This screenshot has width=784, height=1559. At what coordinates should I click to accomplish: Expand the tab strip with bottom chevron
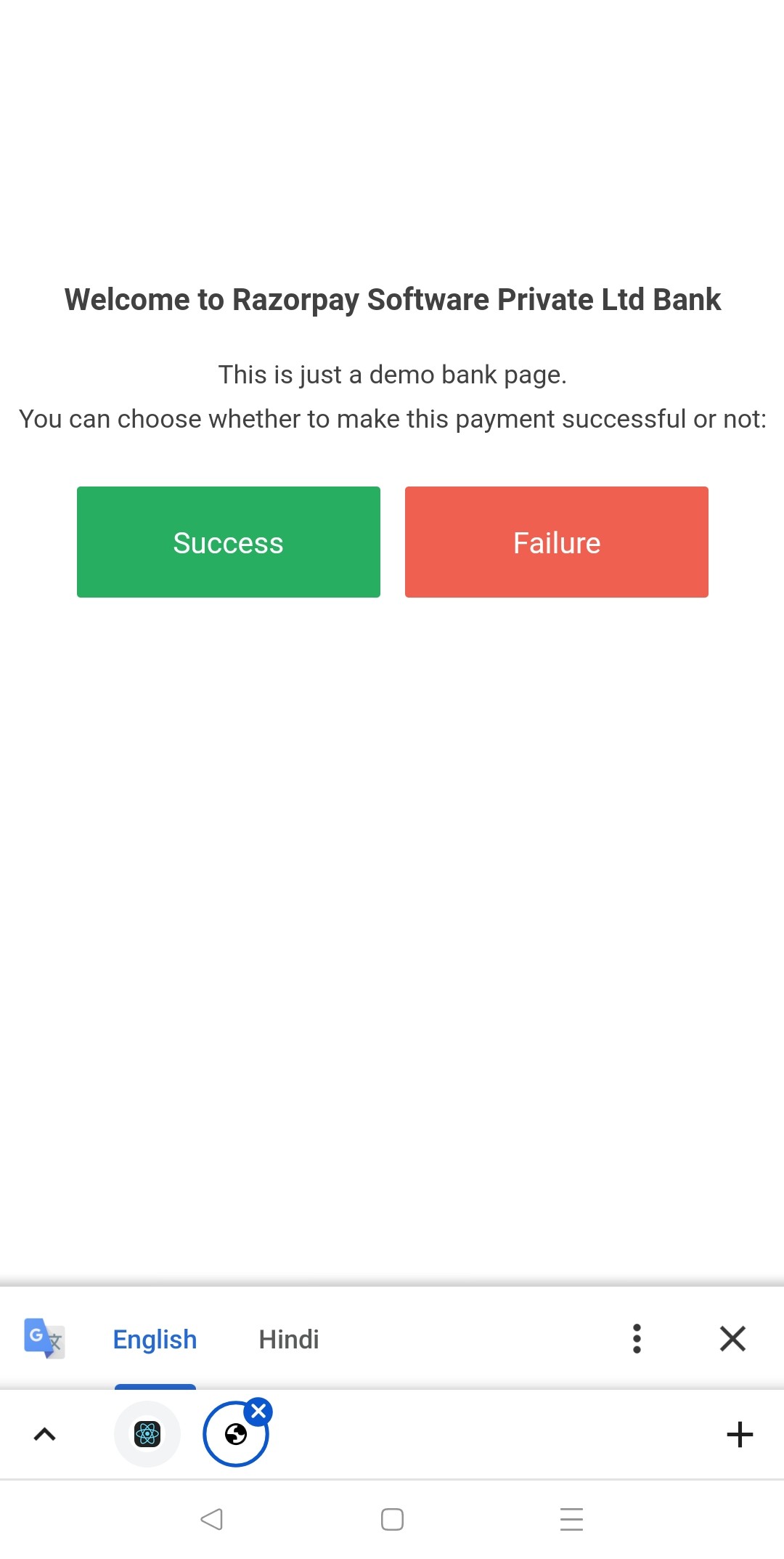[44, 1434]
